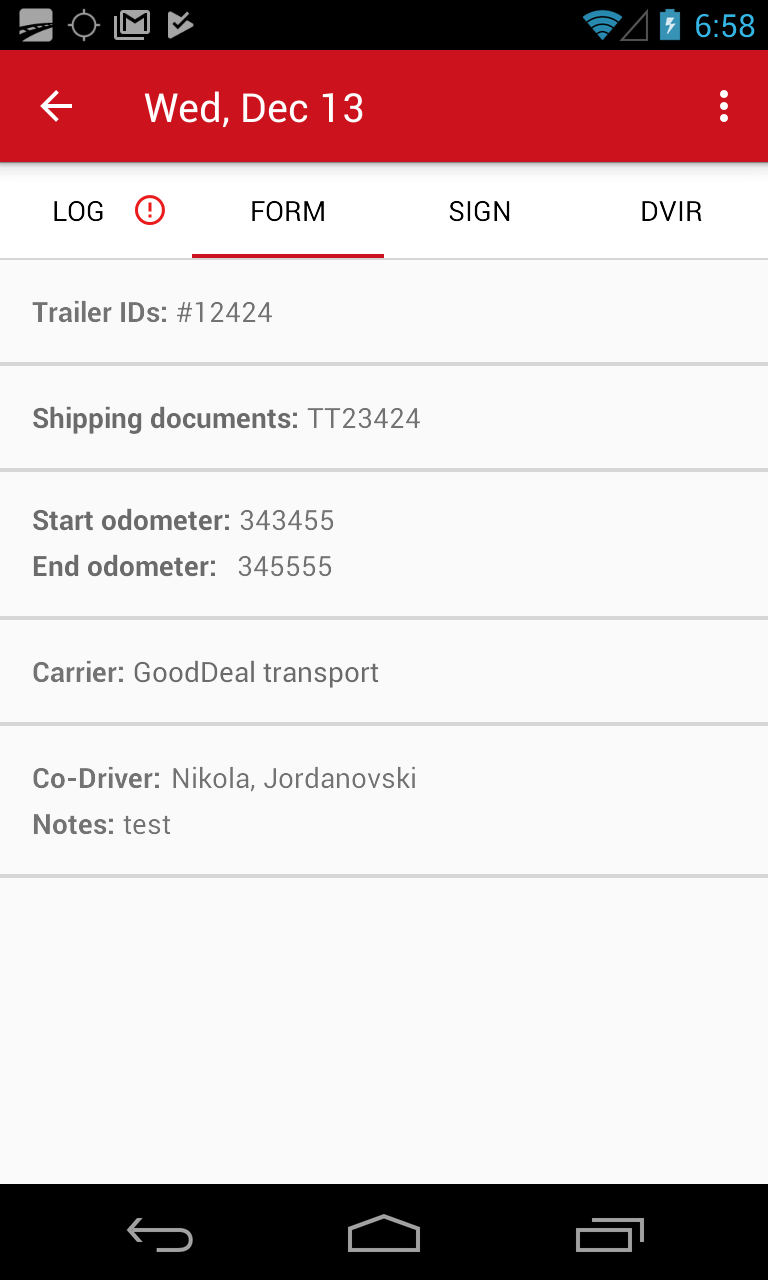This screenshot has height=1280, width=768.
Task: Tap the checkmark notification icon in status bar
Action: 181,24
